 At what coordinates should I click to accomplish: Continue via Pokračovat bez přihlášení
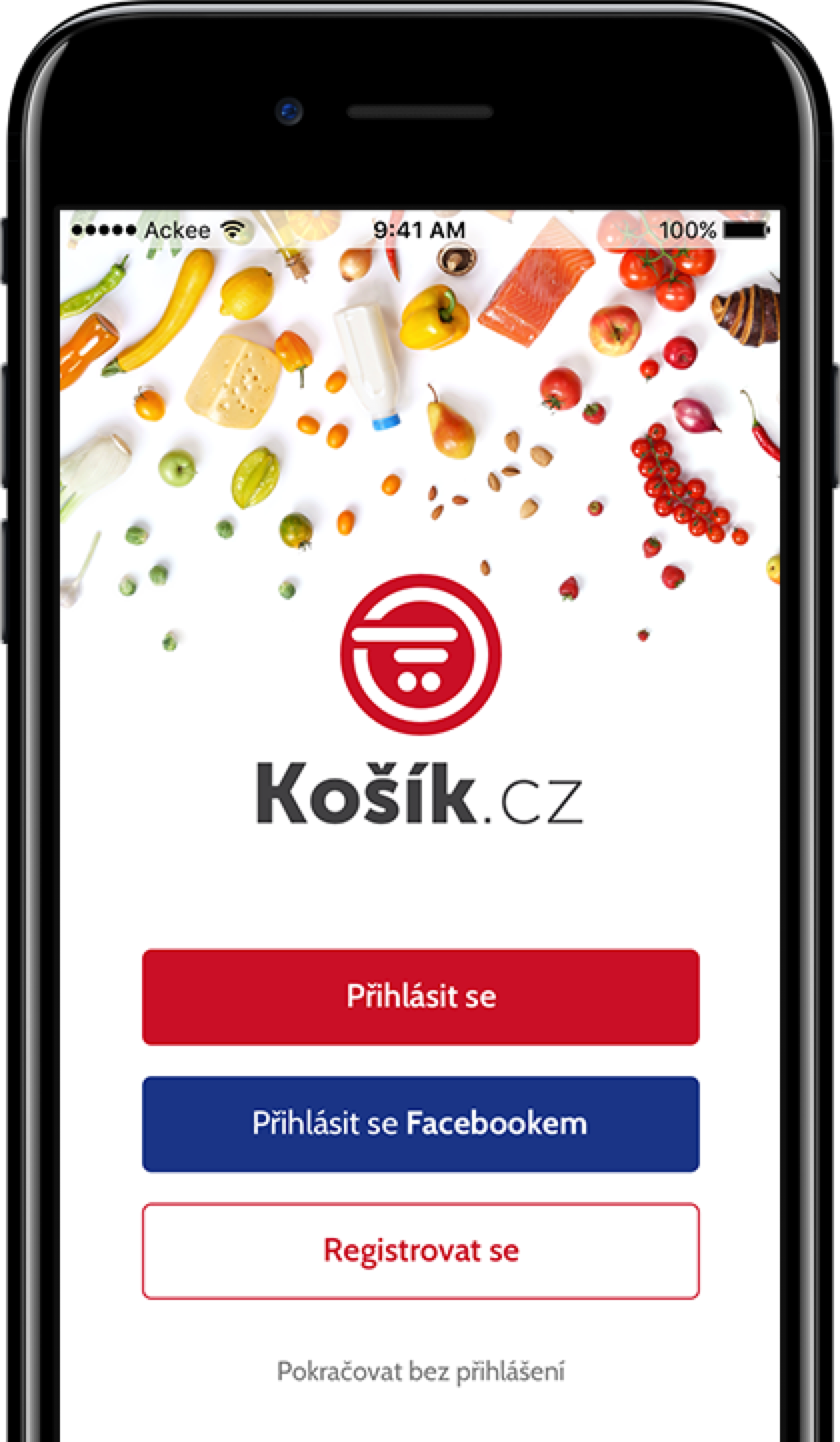(x=420, y=1371)
